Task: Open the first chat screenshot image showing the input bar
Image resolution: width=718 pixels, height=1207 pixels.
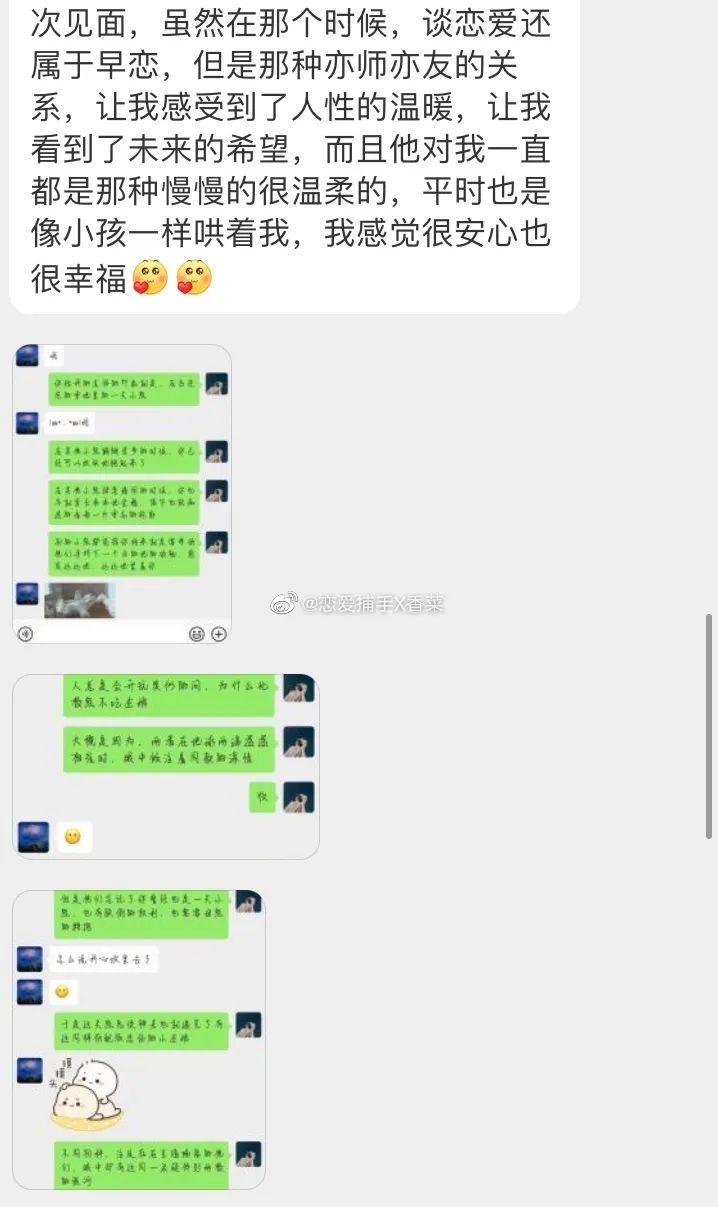Action: 122,494
